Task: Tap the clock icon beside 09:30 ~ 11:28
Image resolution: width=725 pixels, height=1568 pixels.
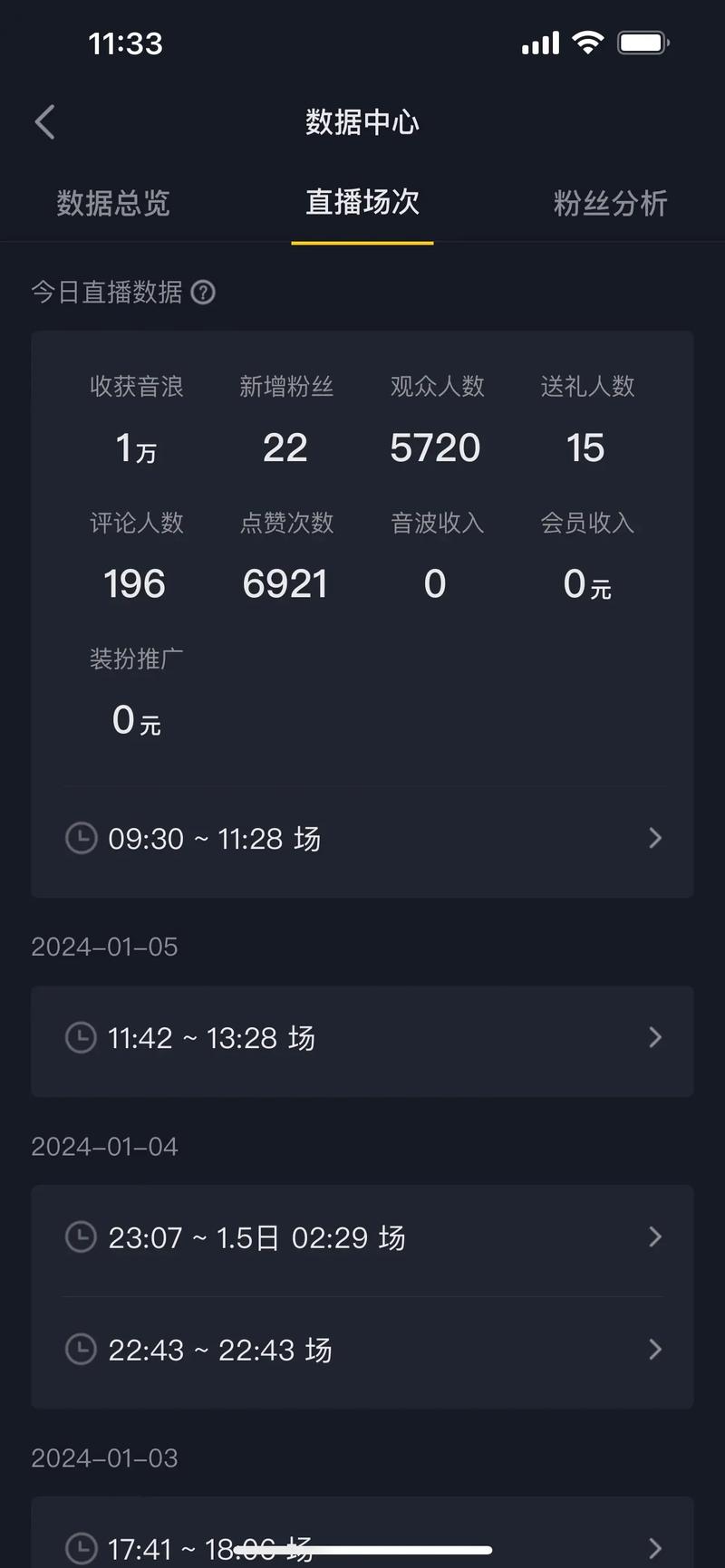Action: [x=81, y=838]
